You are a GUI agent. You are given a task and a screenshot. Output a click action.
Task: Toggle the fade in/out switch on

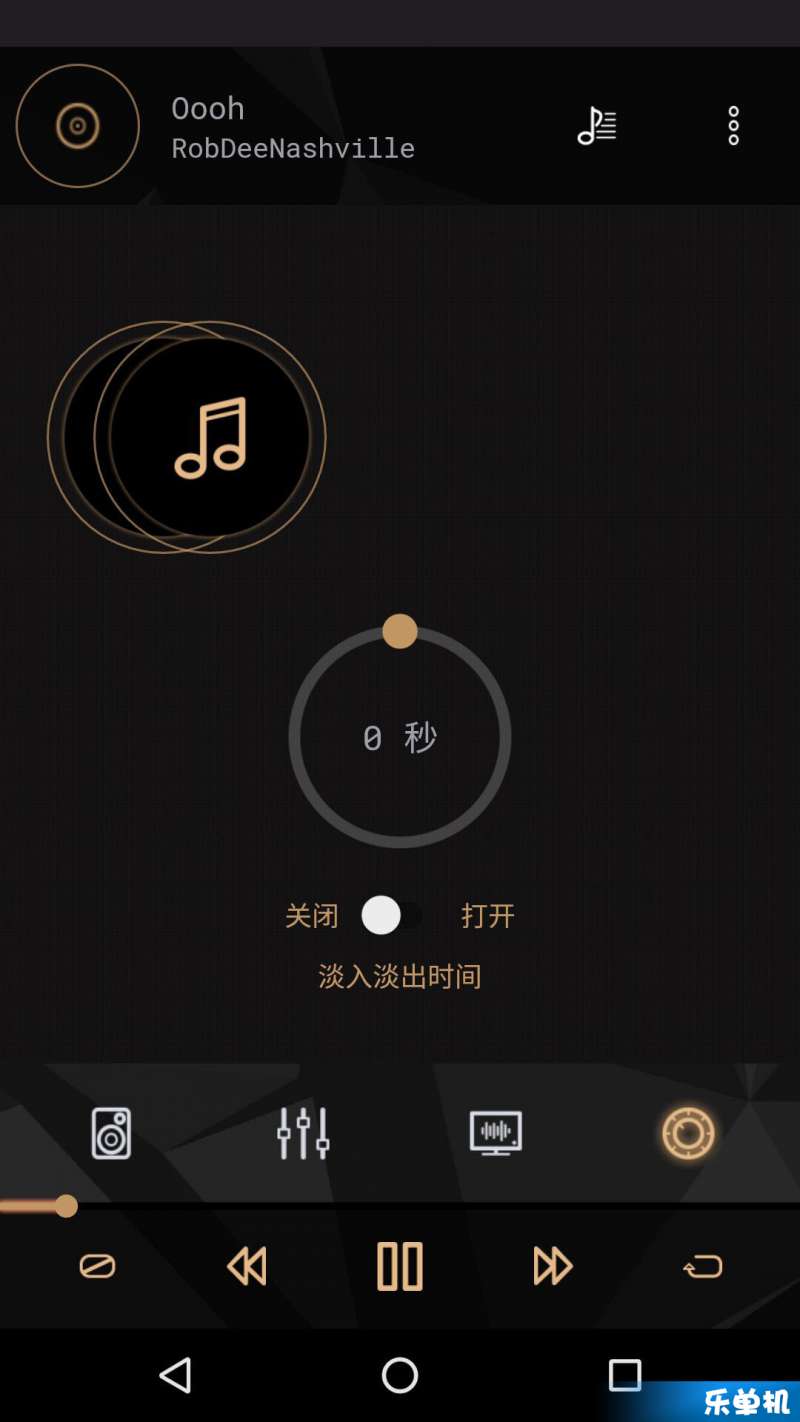pos(392,915)
